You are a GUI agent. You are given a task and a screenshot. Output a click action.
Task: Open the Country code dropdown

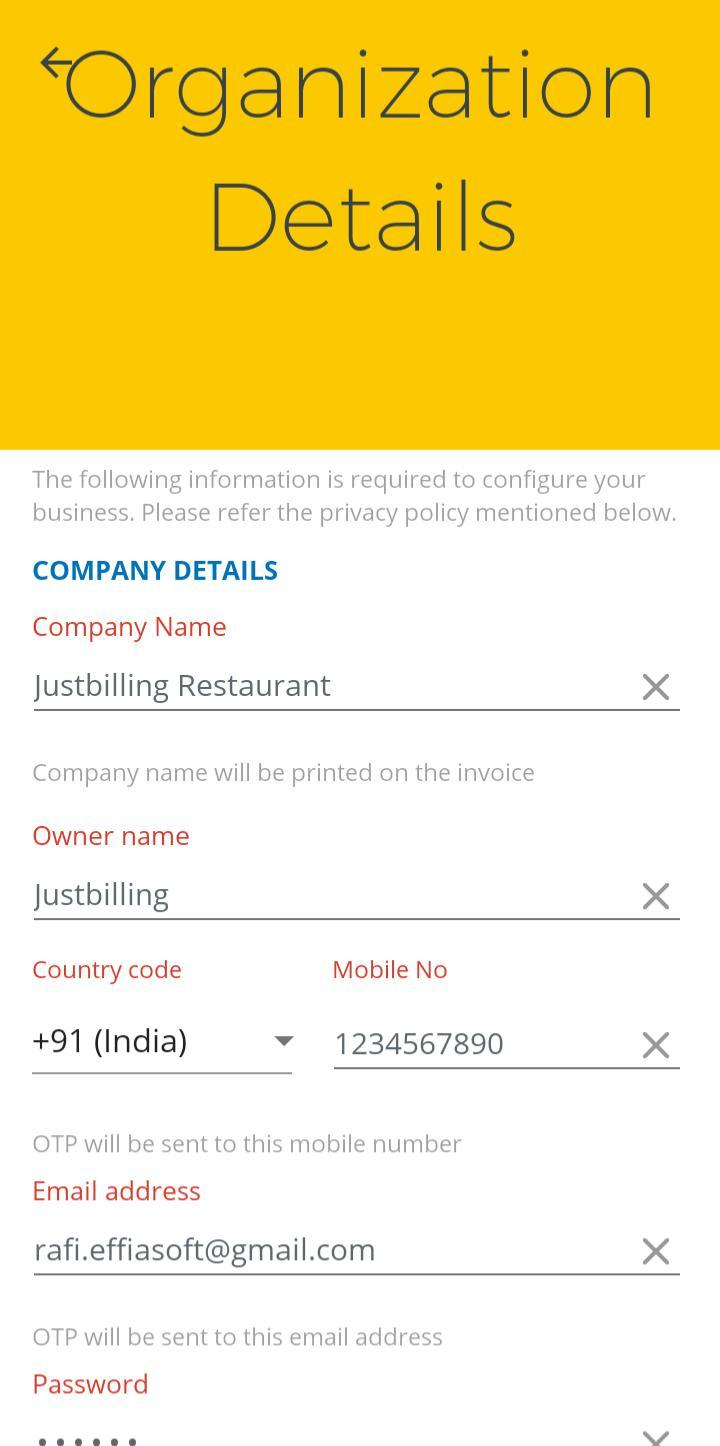point(162,1042)
